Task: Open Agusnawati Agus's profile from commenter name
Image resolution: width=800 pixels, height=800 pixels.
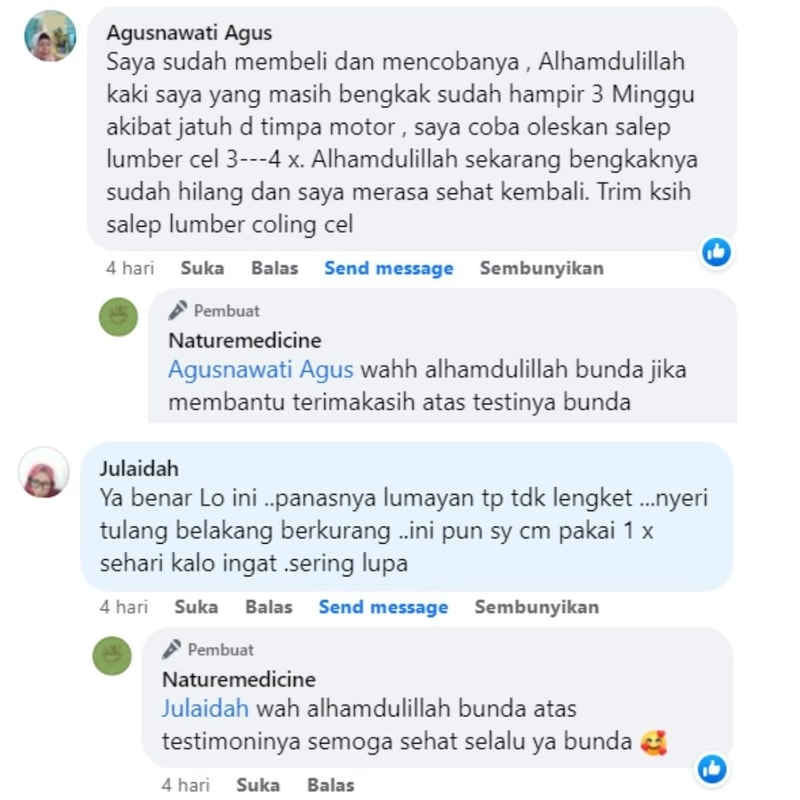Action: [189, 32]
